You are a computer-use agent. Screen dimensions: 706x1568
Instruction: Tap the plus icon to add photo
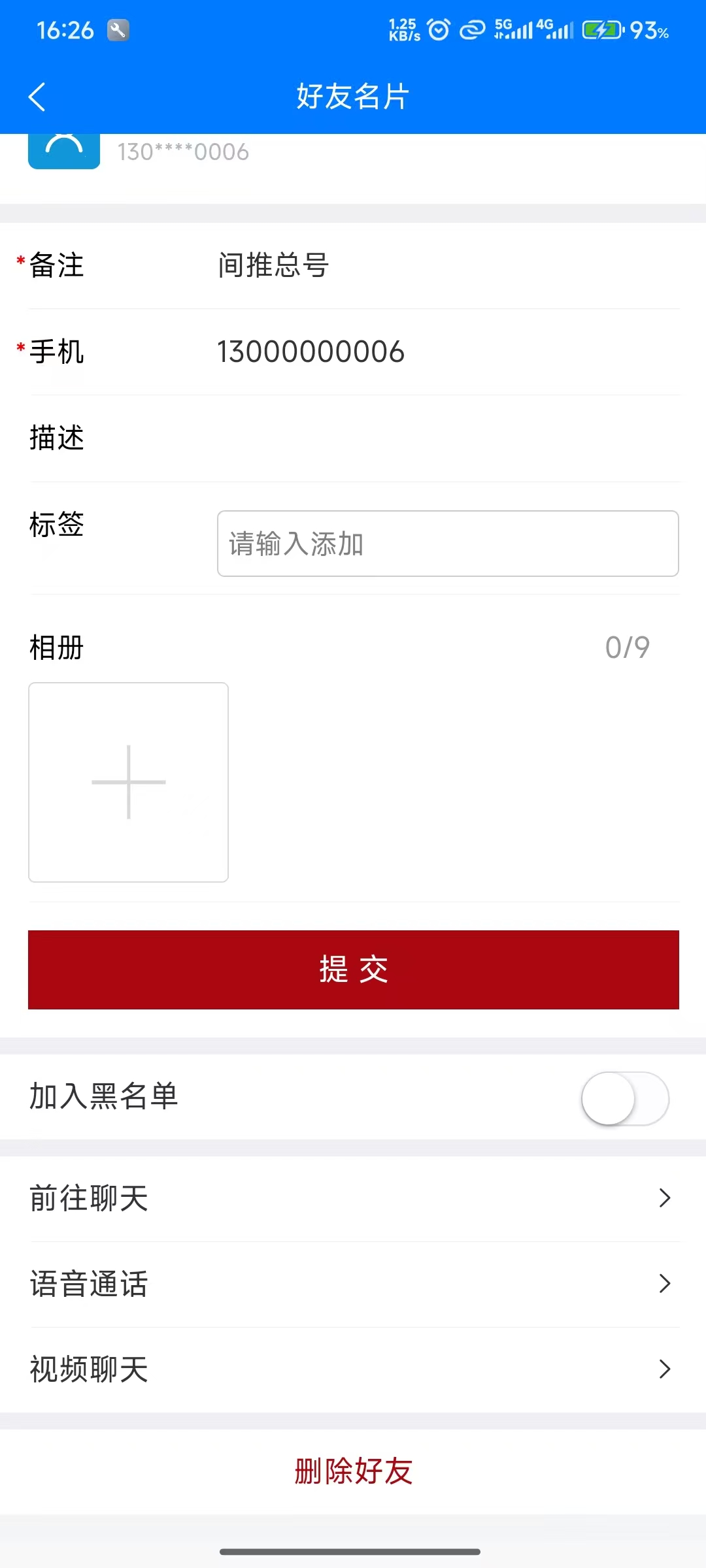pyautogui.click(x=127, y=781)
